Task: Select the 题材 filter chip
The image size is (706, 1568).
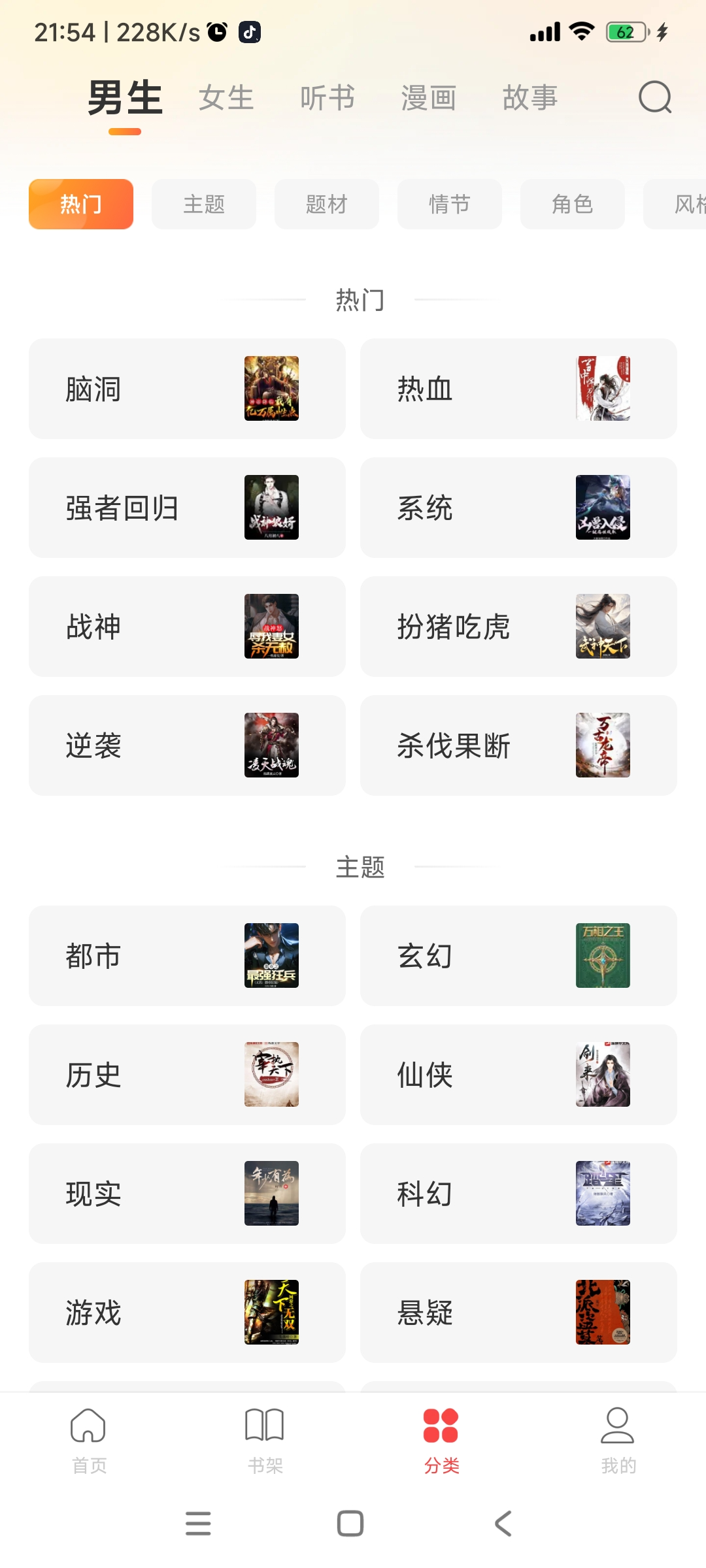Action: 327,204
